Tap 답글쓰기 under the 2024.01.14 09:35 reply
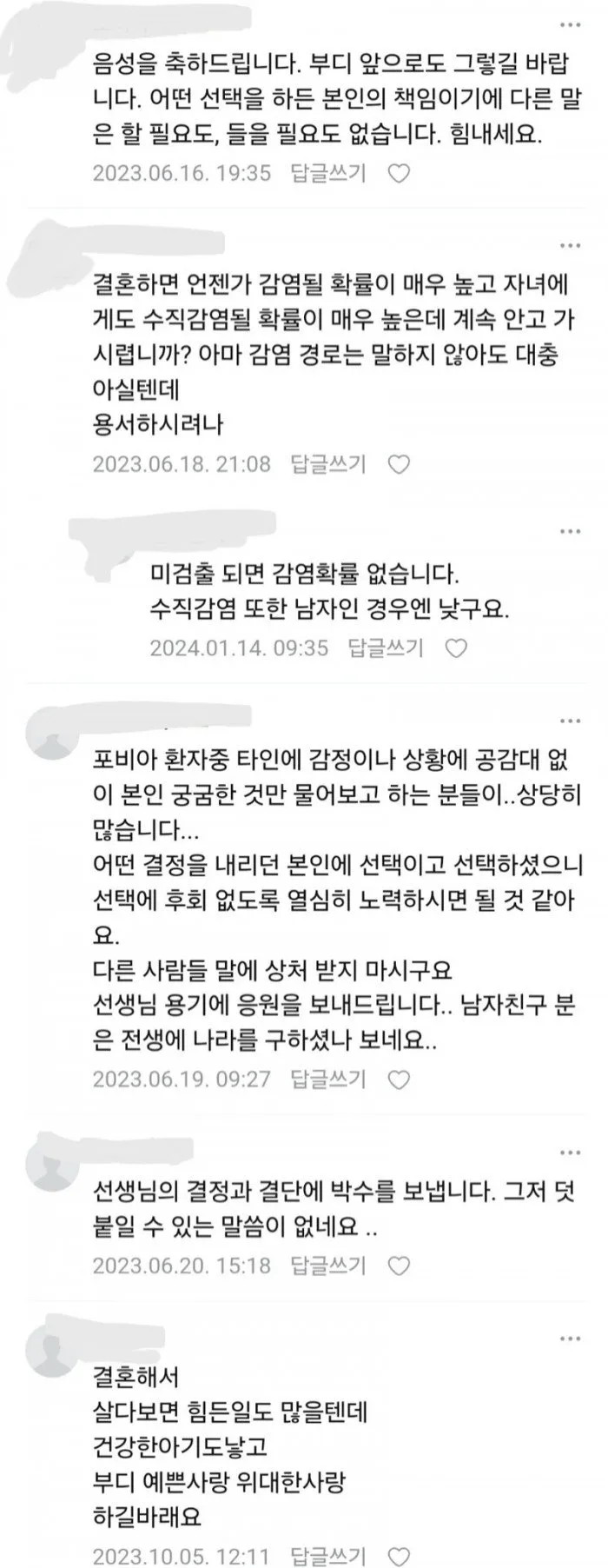This screenshot has width=608, height=1568. 386,648
